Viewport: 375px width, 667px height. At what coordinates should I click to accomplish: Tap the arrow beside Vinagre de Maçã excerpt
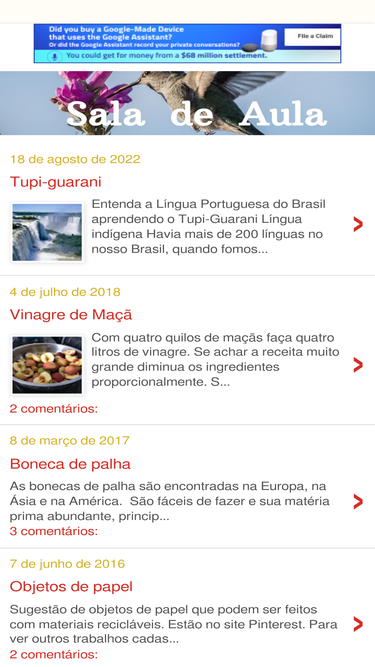358,365
